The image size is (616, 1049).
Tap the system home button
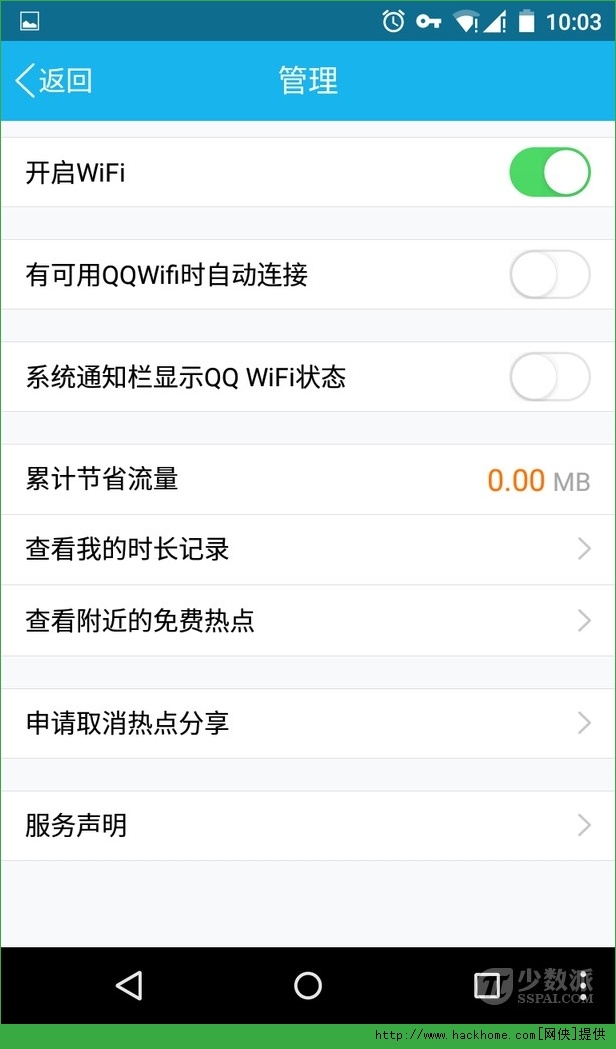pyautogui.click(x=308, y=985)
